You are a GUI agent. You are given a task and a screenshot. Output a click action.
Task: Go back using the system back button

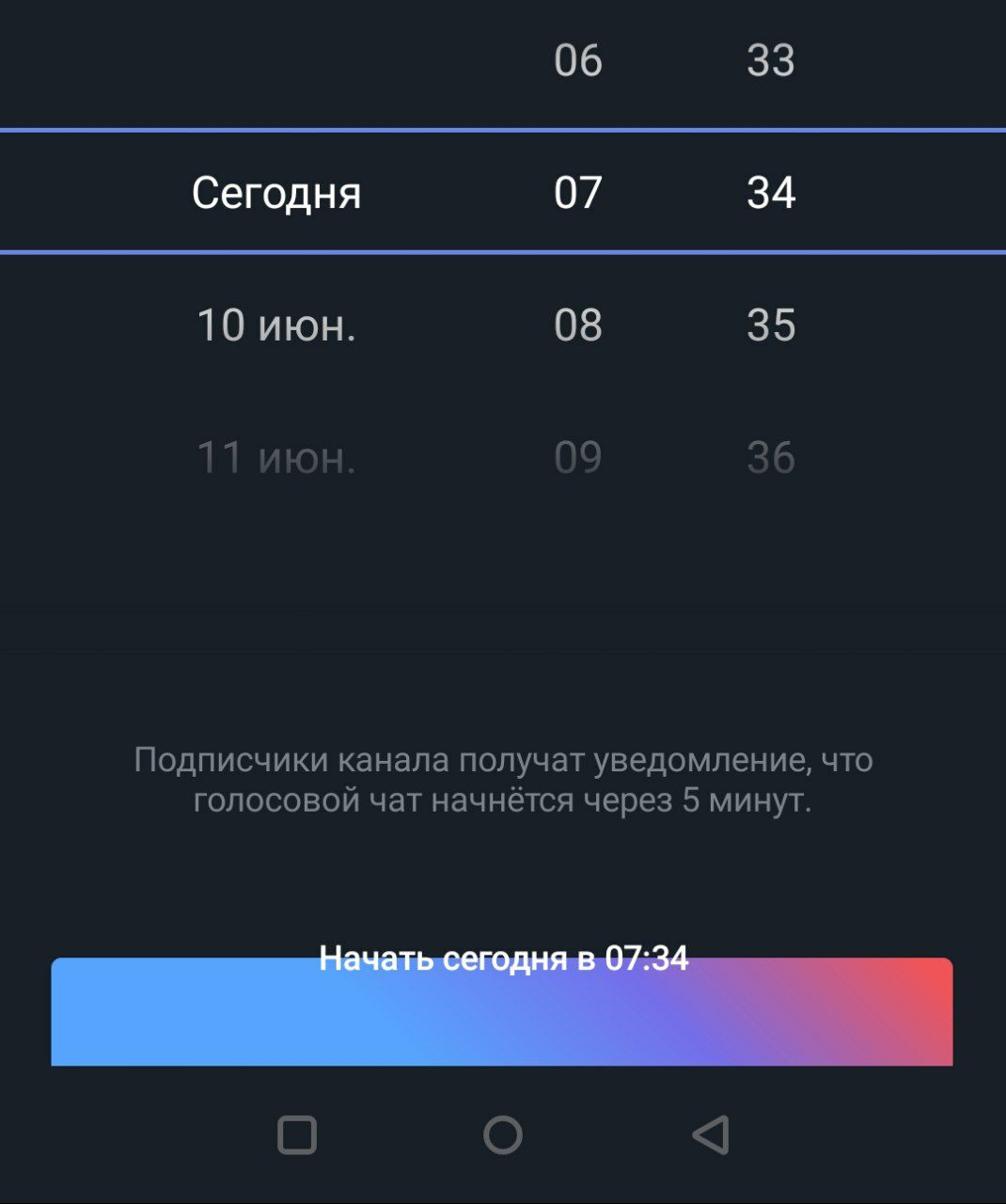(711, 1134)
